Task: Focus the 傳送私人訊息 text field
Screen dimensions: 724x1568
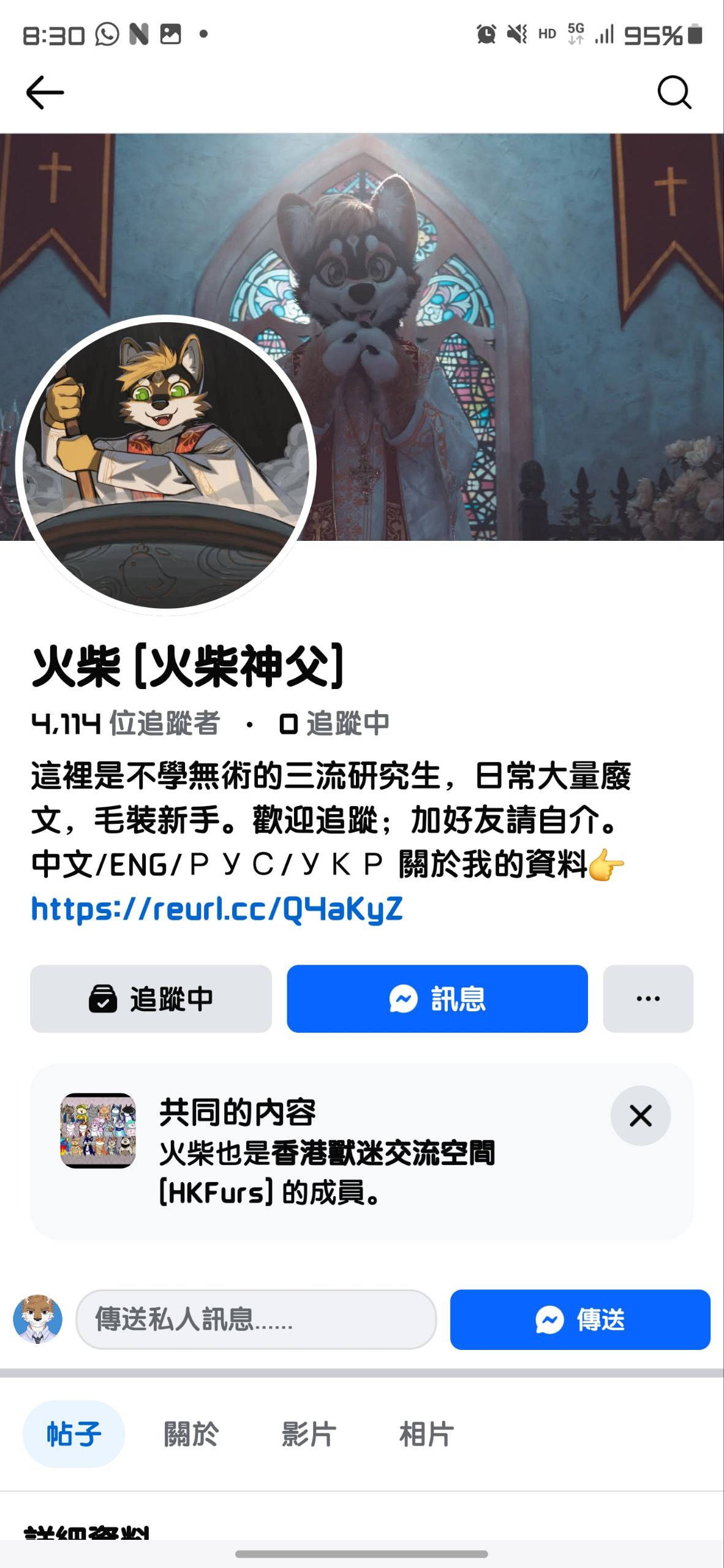Action: pos(256,1319)
